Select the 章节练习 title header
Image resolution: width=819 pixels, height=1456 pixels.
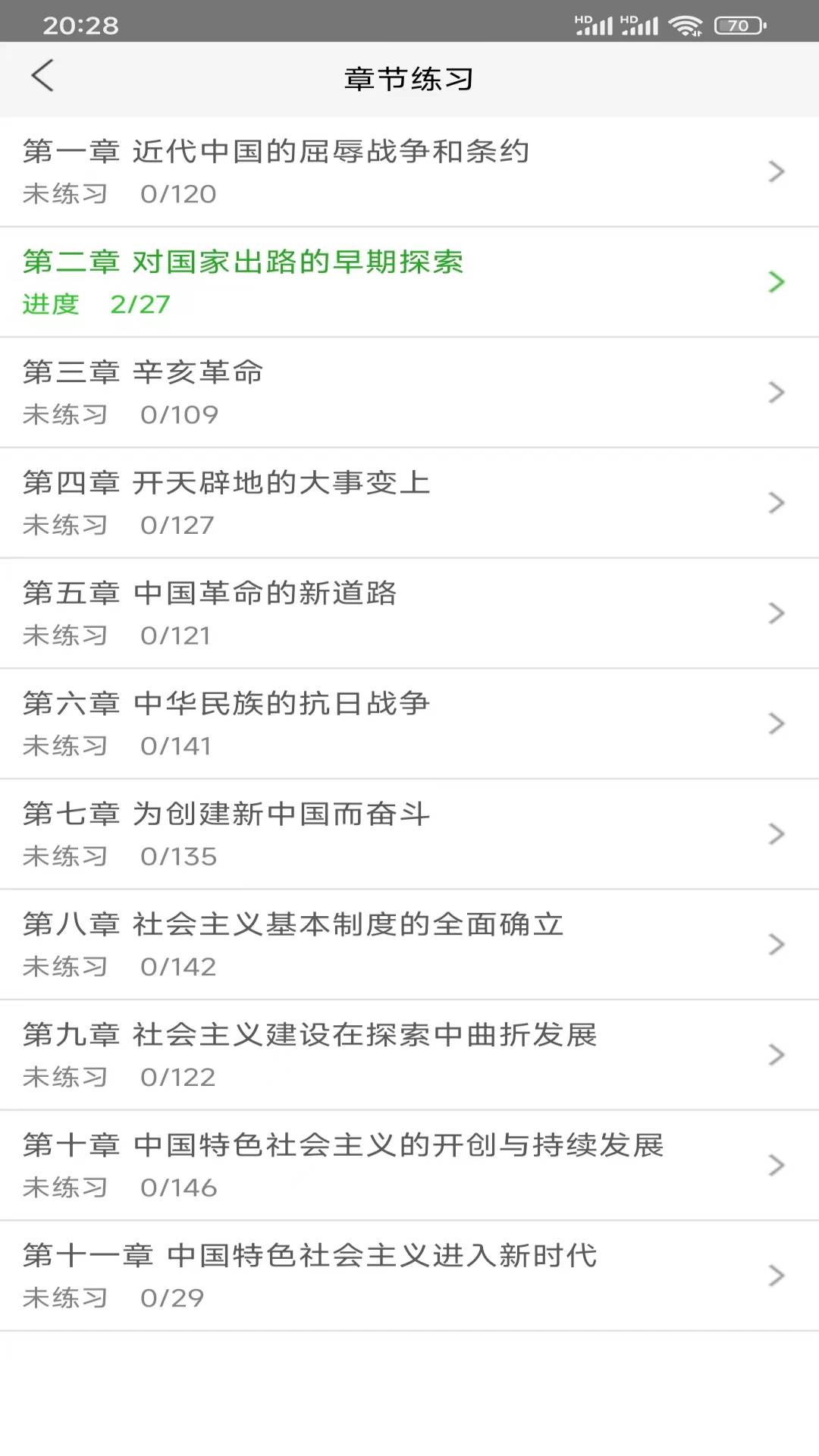409,78
